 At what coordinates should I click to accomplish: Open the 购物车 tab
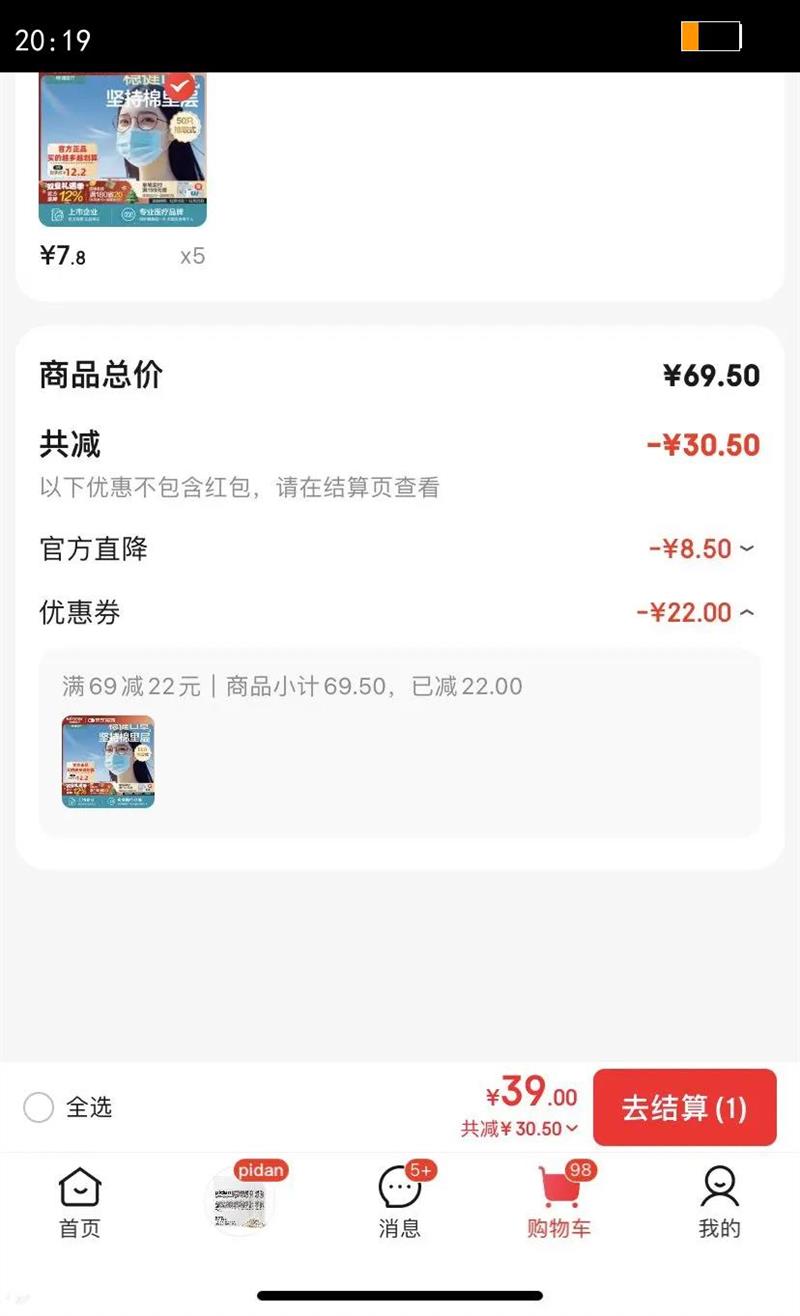(559, 1204)
